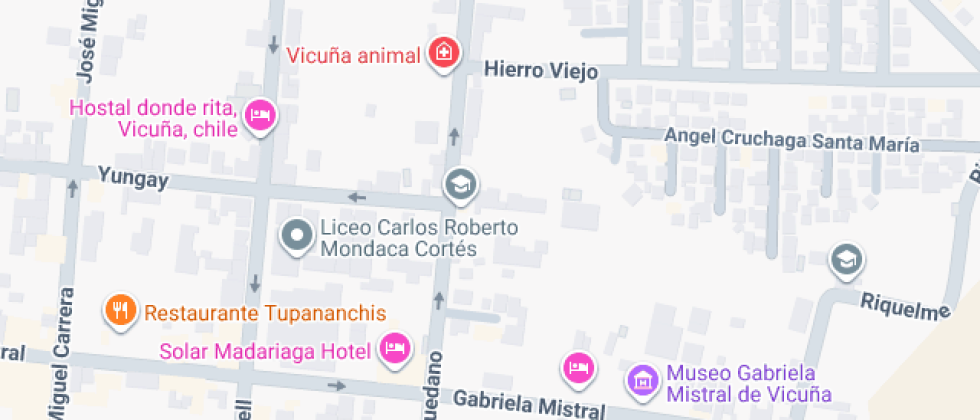Select the unlabeled hotel pin on Gabriela Mistral
The image size is (980, 420).
pyautogui.click(x=578, y=366)
